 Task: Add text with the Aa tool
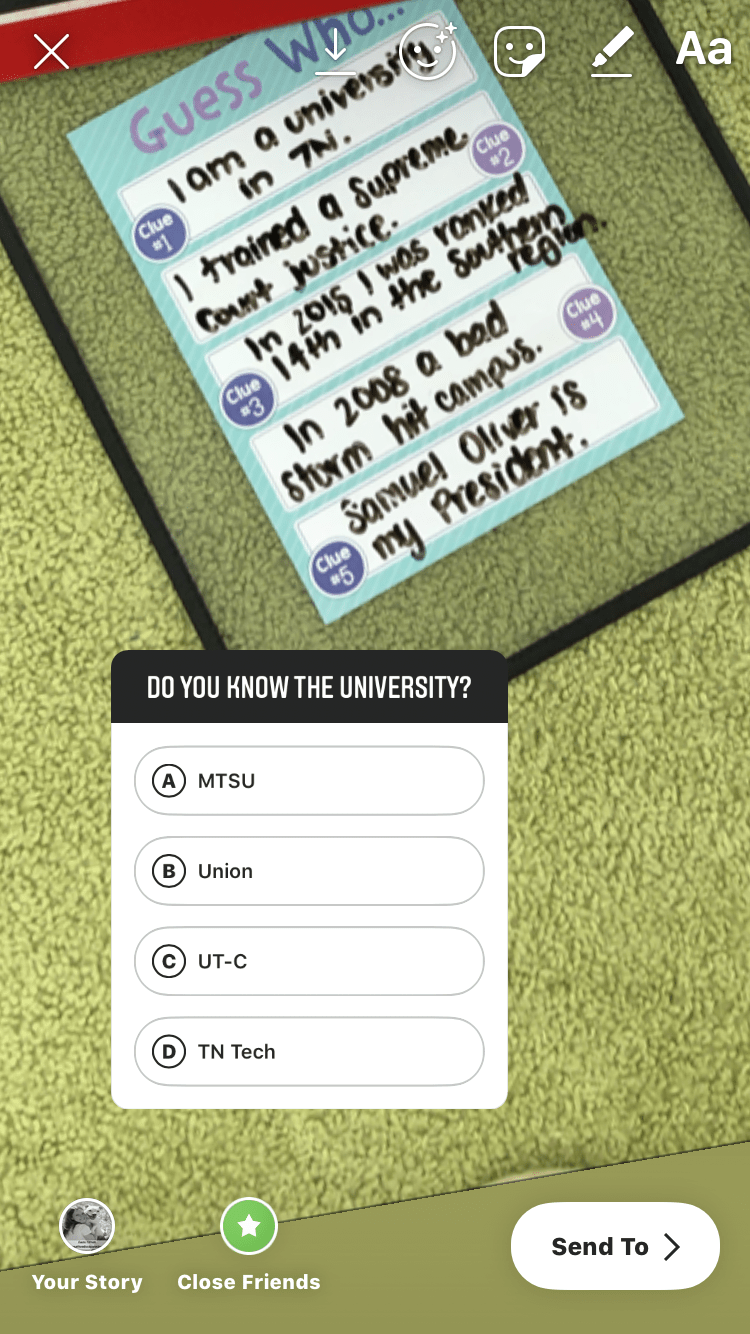click(704, 50)
